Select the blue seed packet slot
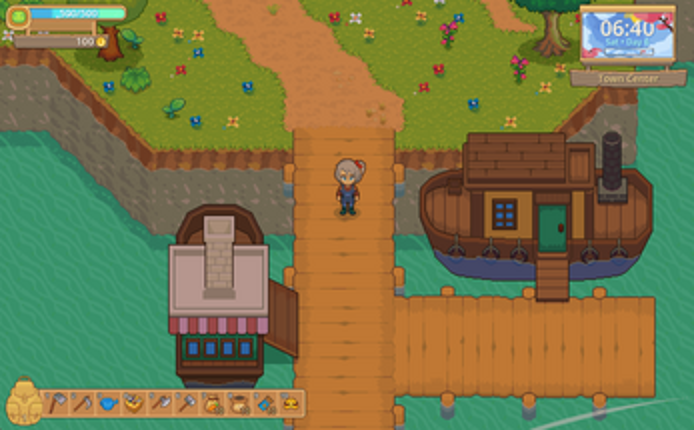 (264, 403)
